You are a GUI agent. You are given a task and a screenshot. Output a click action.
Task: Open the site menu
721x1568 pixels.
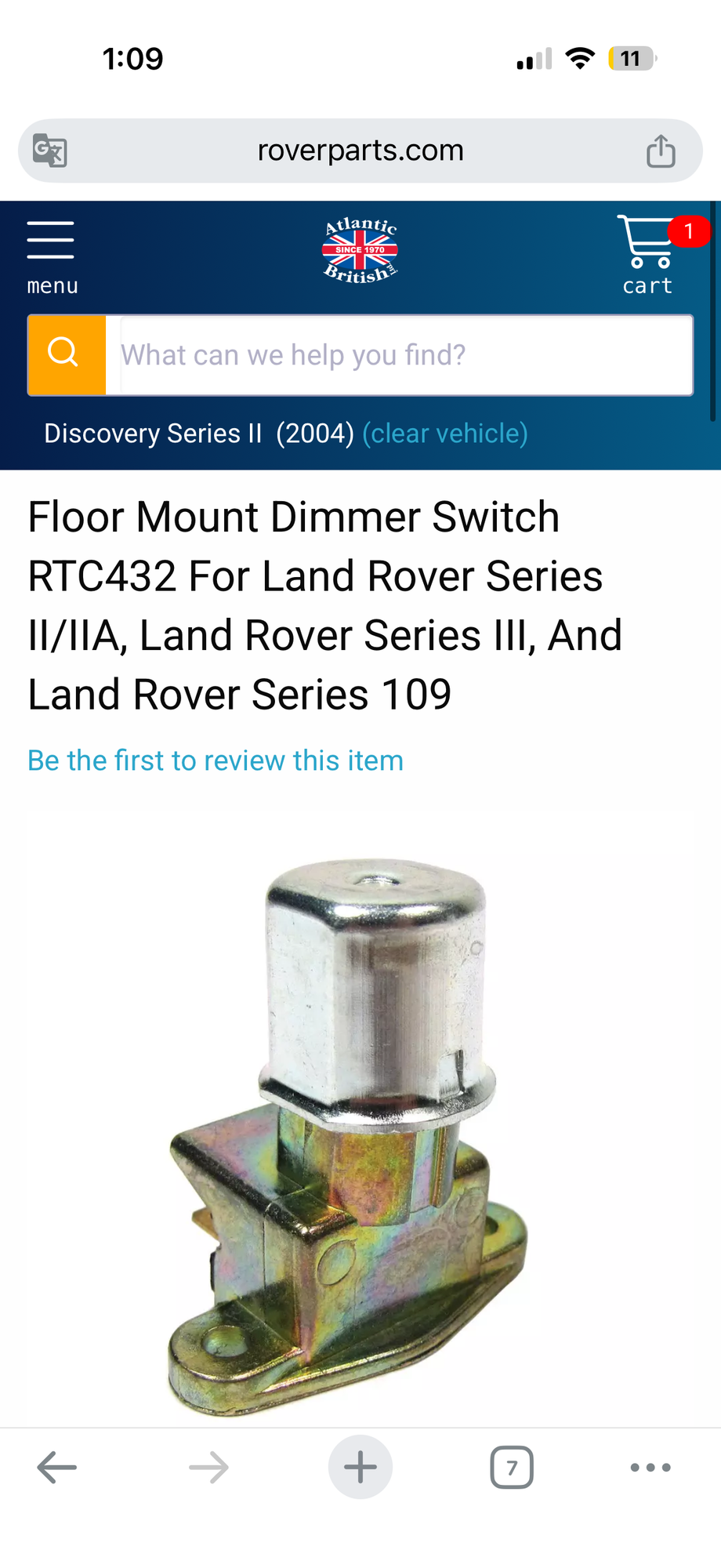[51, 256]
